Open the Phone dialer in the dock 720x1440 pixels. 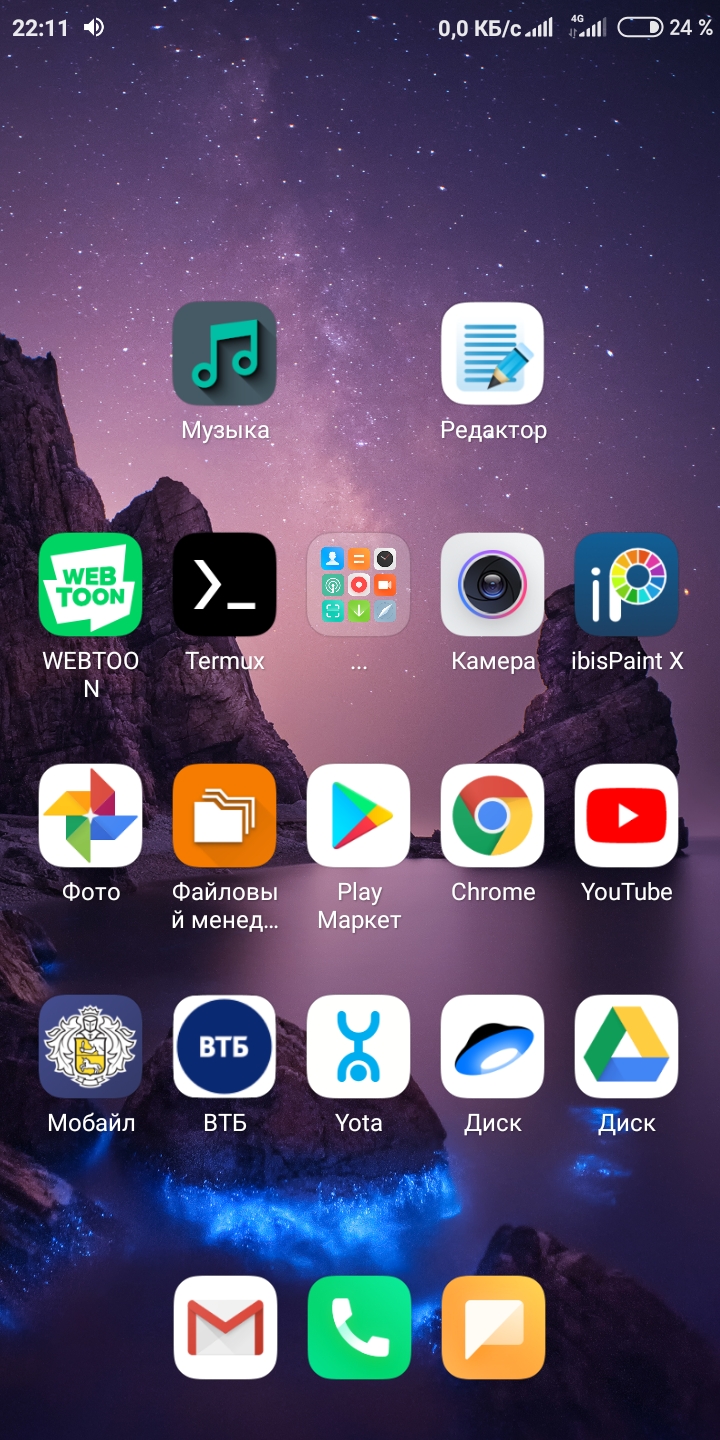(359, 1328)
